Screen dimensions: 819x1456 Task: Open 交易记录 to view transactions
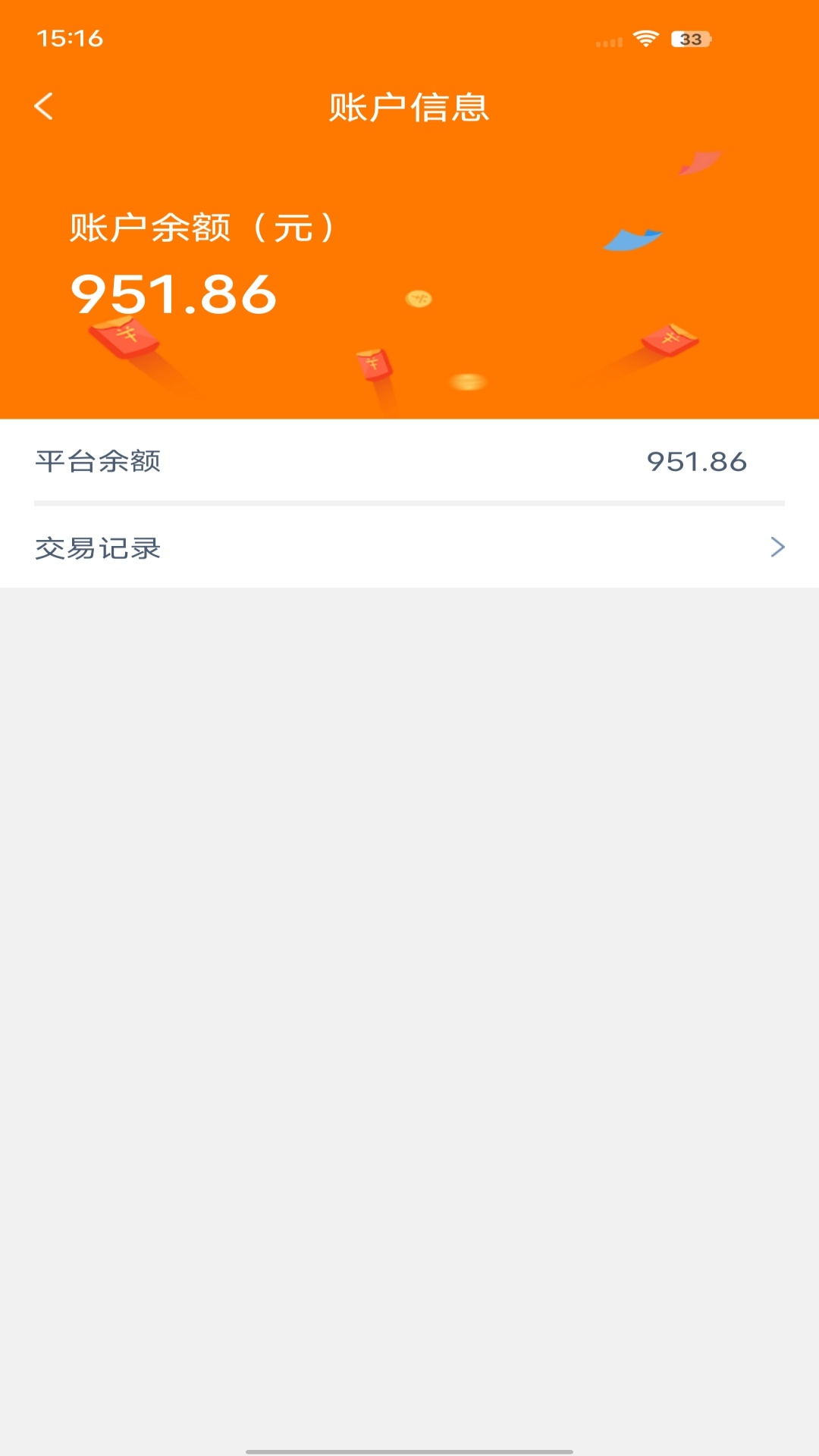coord(99,548)
